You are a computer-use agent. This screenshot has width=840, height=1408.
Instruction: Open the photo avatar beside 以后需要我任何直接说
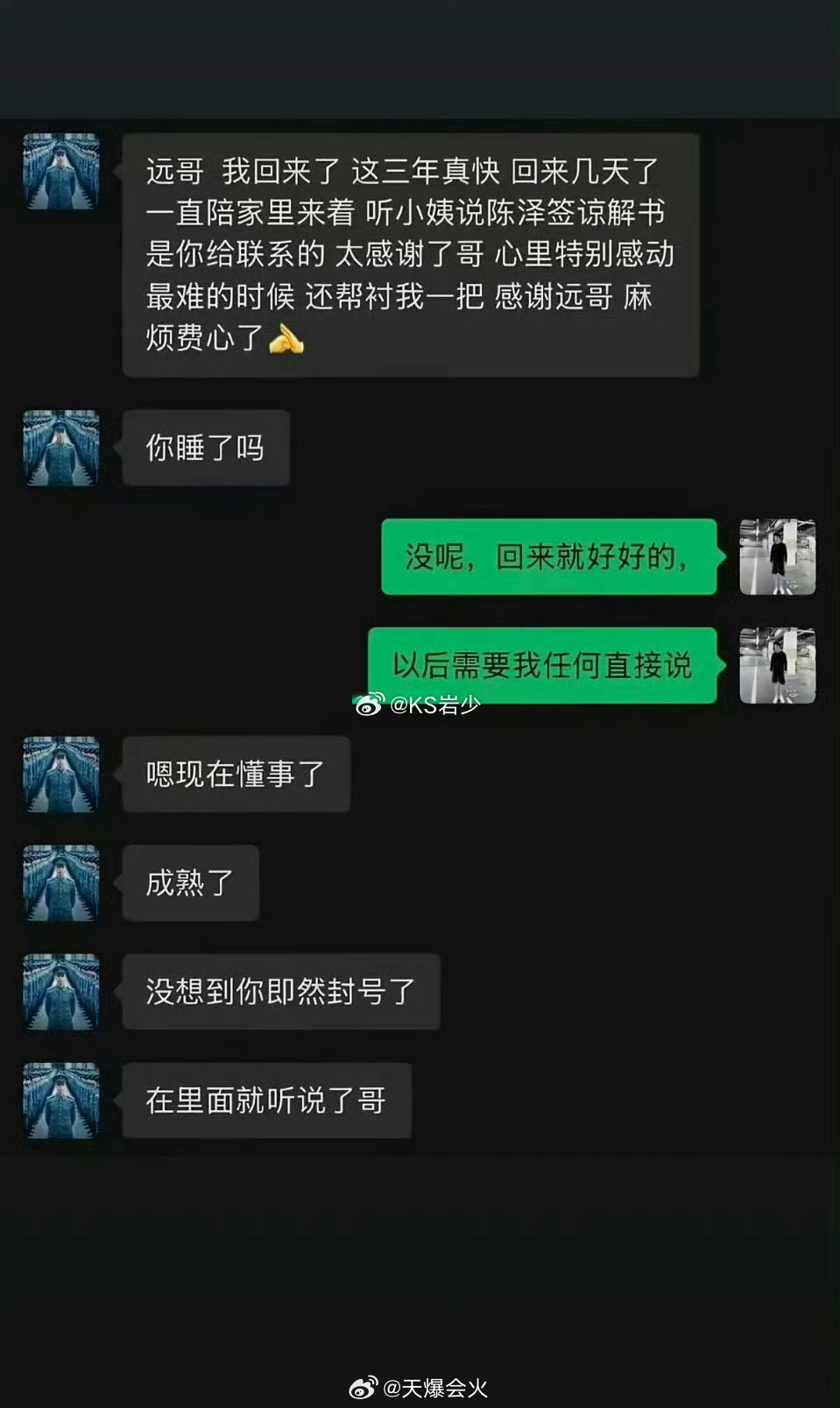[778, 666]
